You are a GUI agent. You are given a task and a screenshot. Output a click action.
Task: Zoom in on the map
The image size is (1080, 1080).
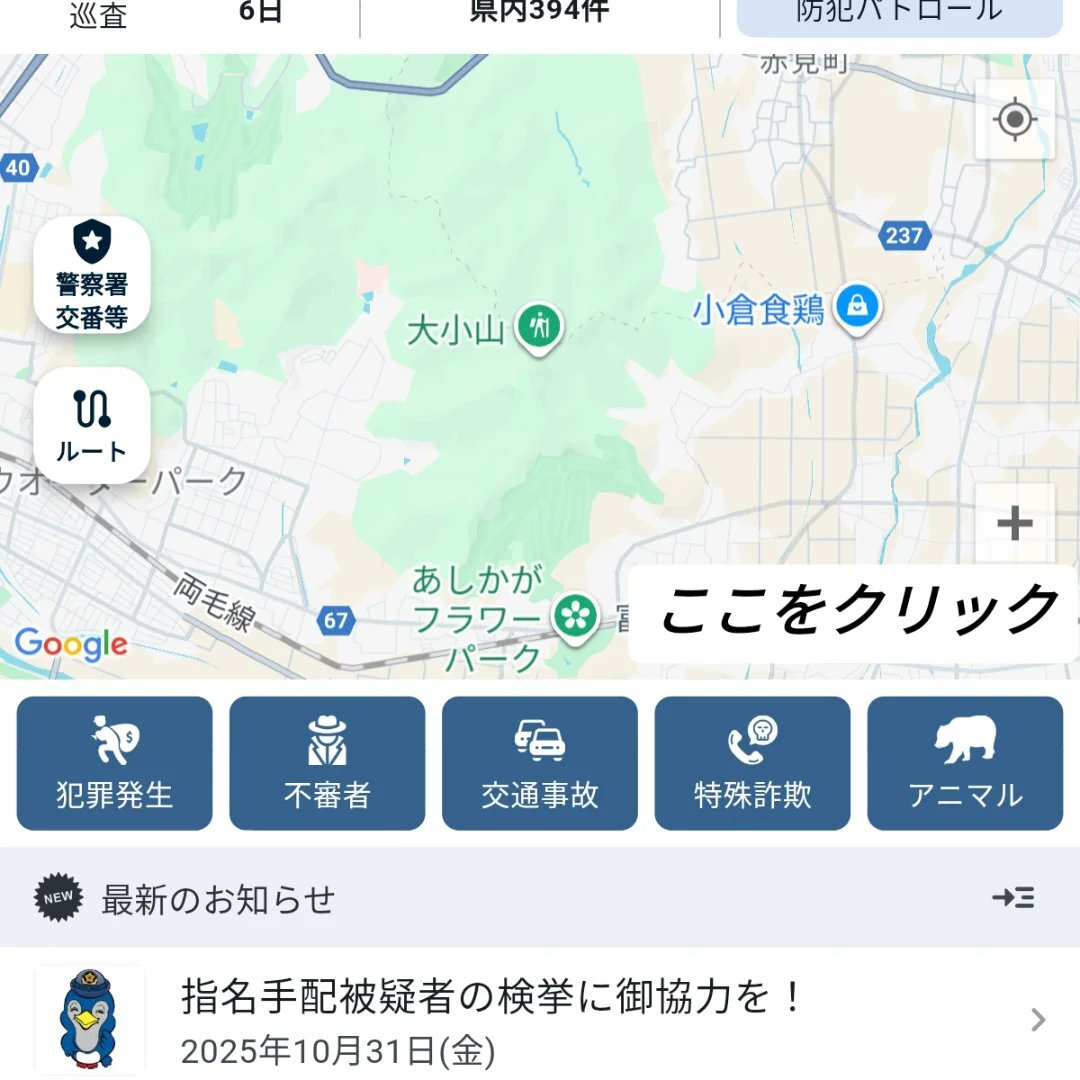[x=1015, y=523]
